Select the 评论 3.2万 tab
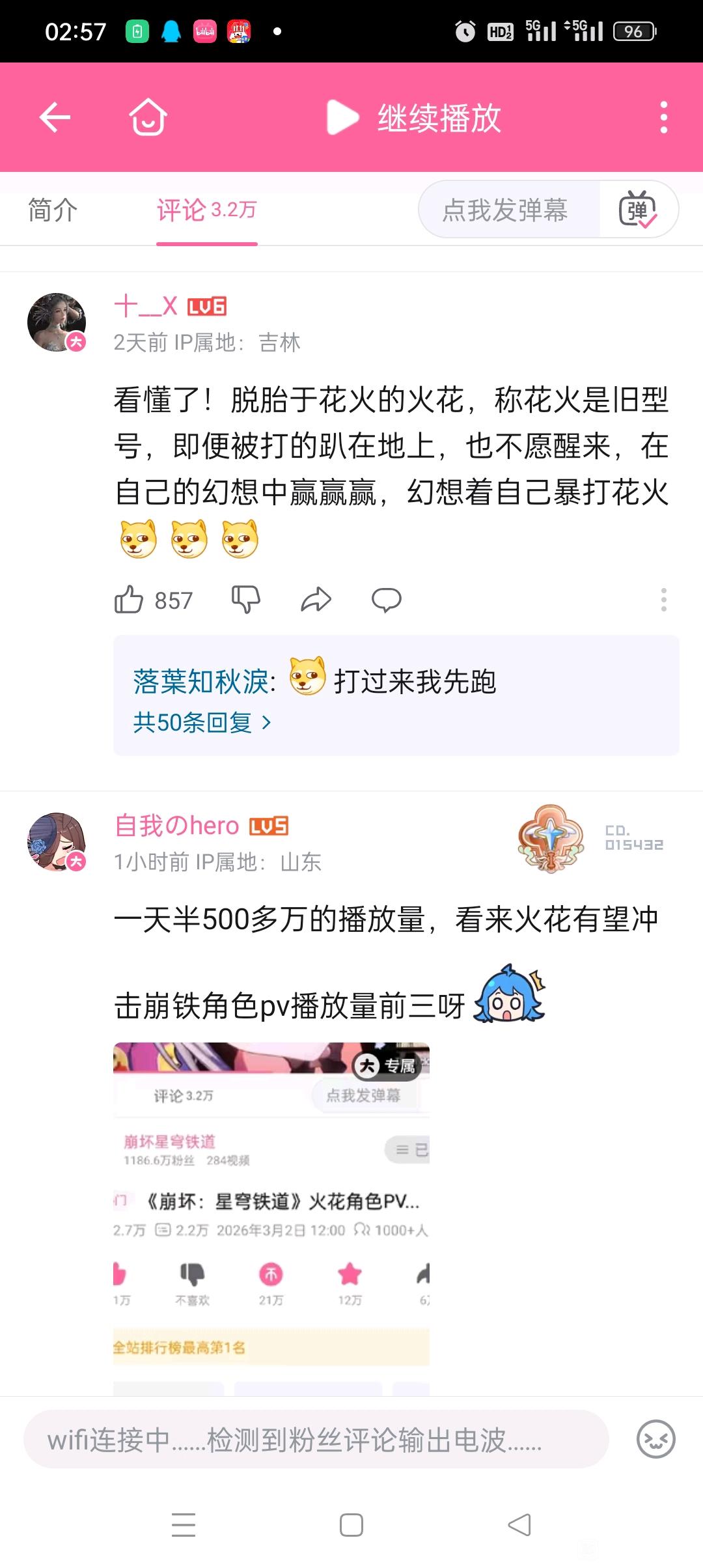 [x=206, y=210]
